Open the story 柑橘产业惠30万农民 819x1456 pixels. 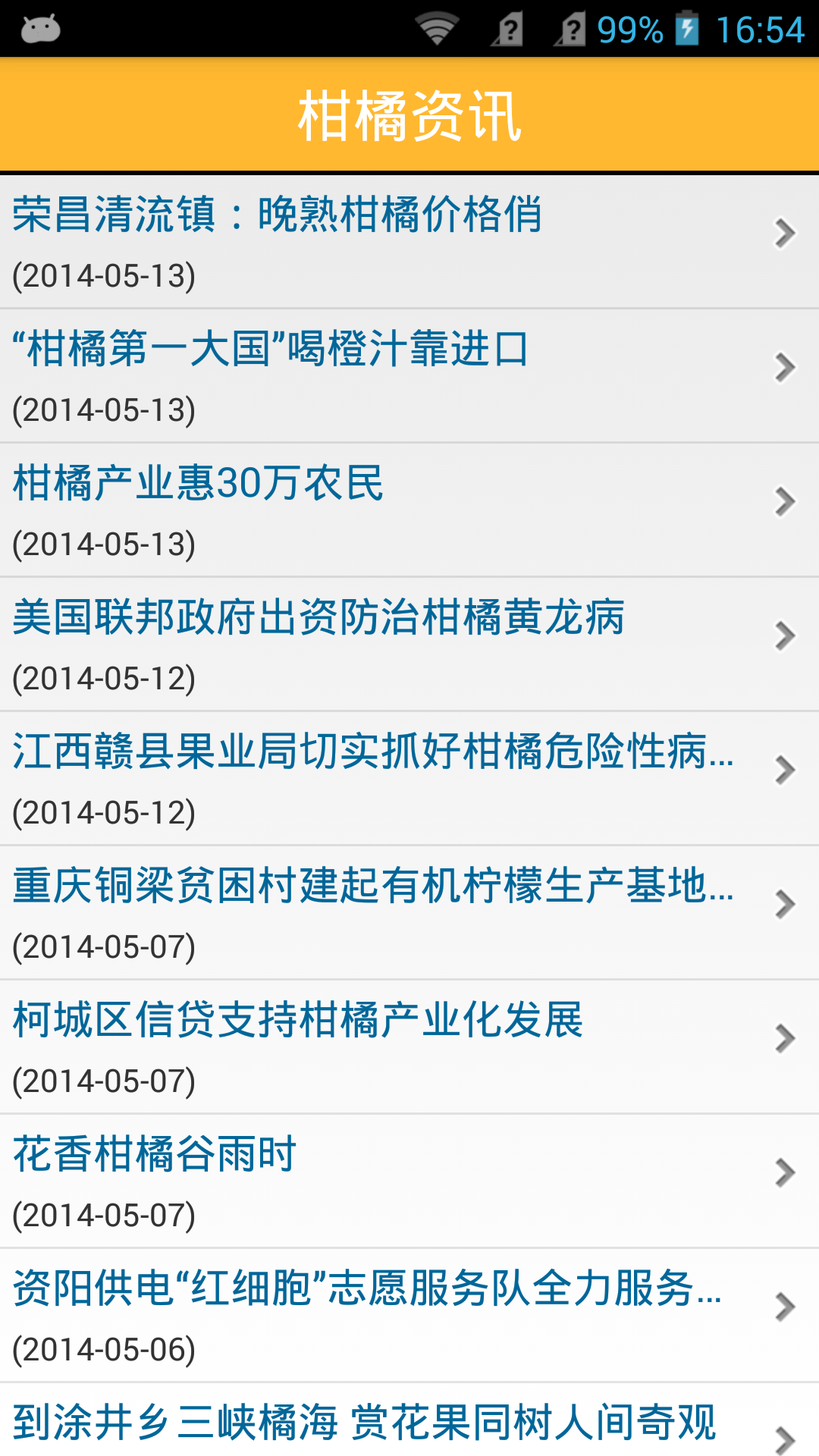click(409, 510)
